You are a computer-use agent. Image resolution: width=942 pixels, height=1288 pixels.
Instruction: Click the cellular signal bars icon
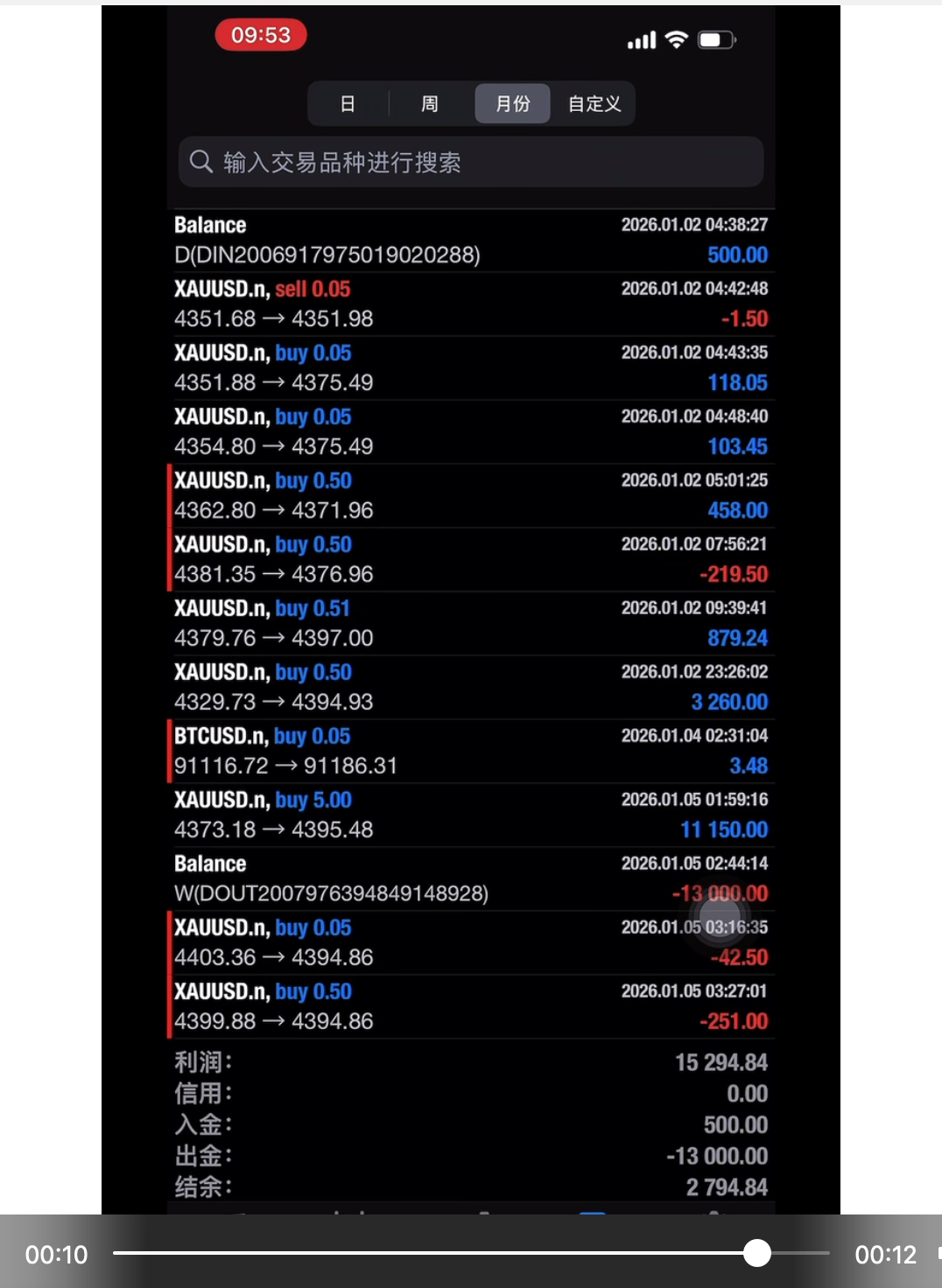(640, 39)
